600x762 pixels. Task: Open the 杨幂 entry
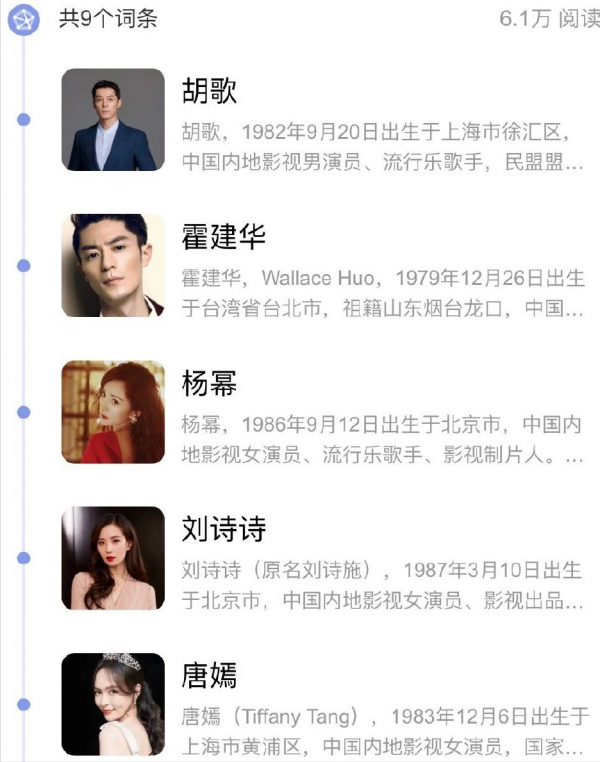(x=209, y=383)
